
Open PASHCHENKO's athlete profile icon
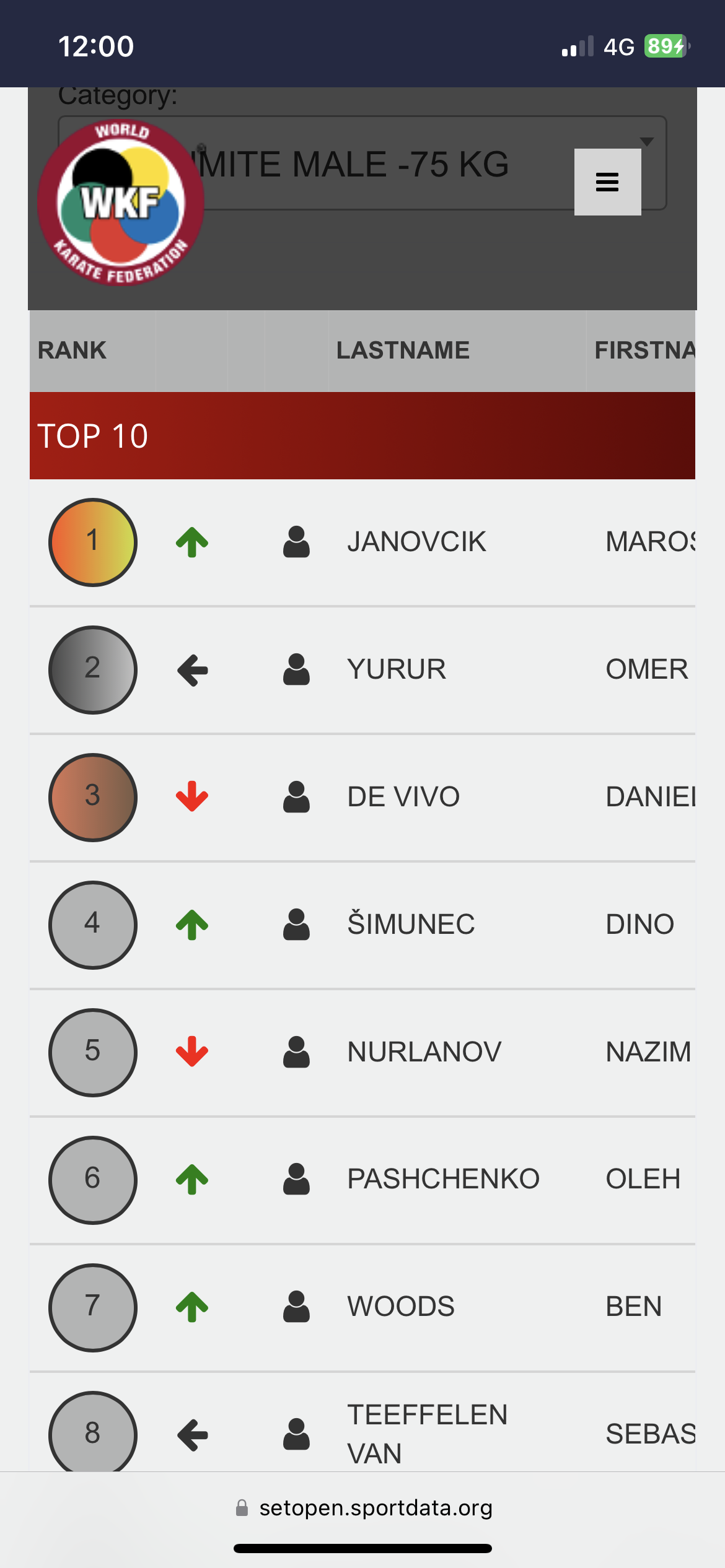tap(296, 1179)
